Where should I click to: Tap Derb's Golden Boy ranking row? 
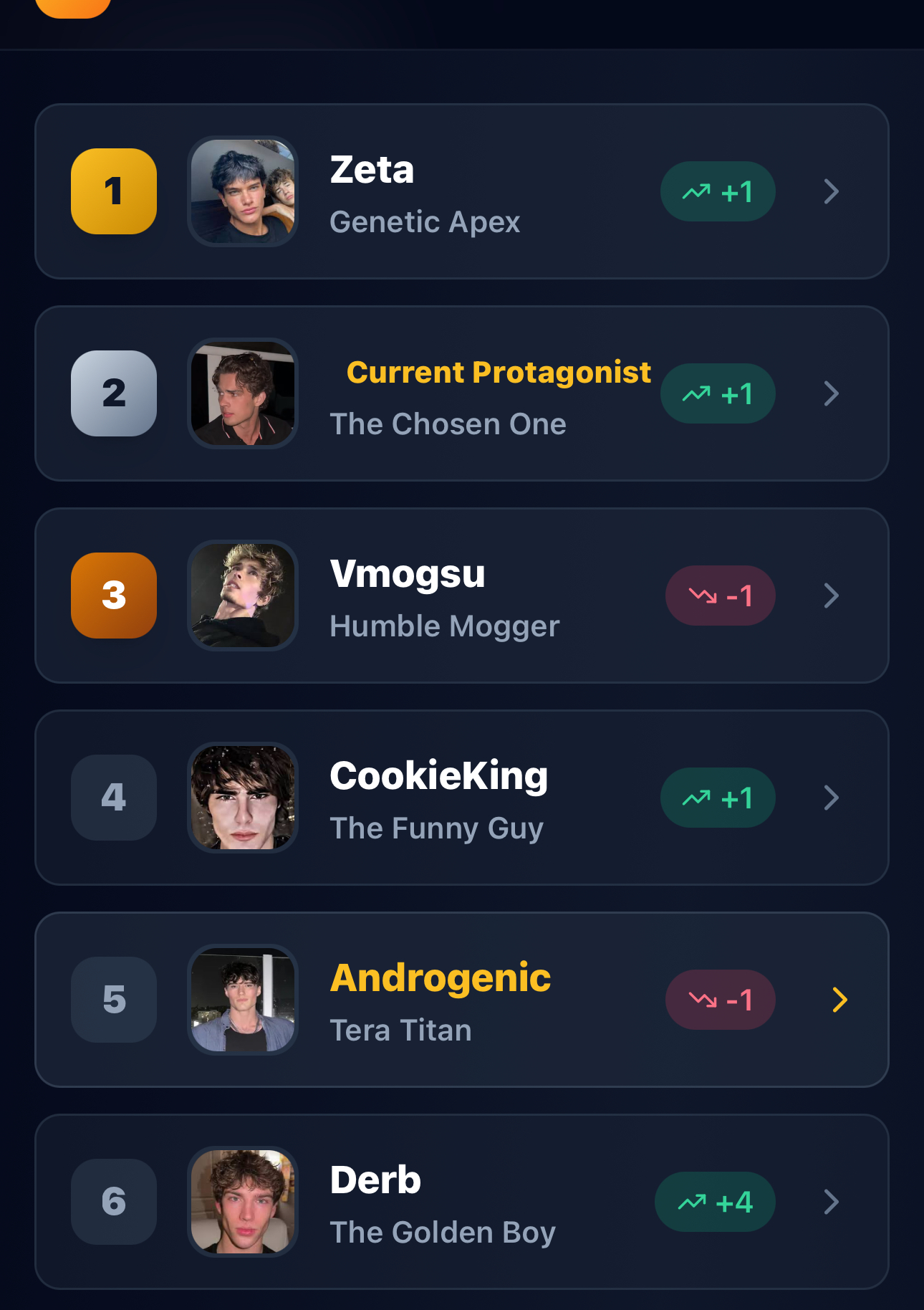click(461, 1202)
